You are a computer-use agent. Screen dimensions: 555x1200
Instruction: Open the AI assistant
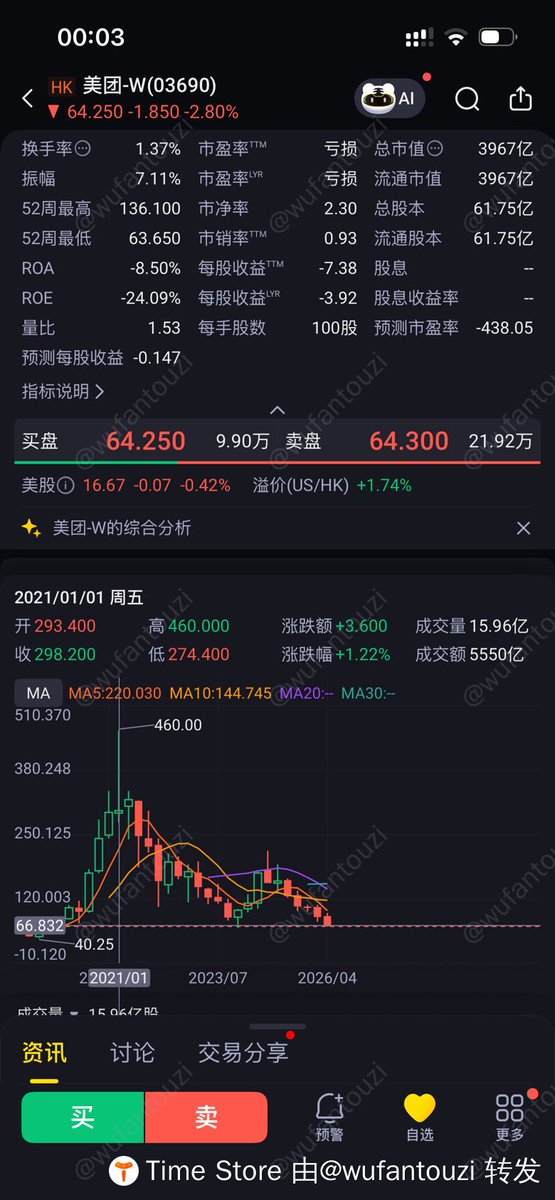[x=389, y=98]
